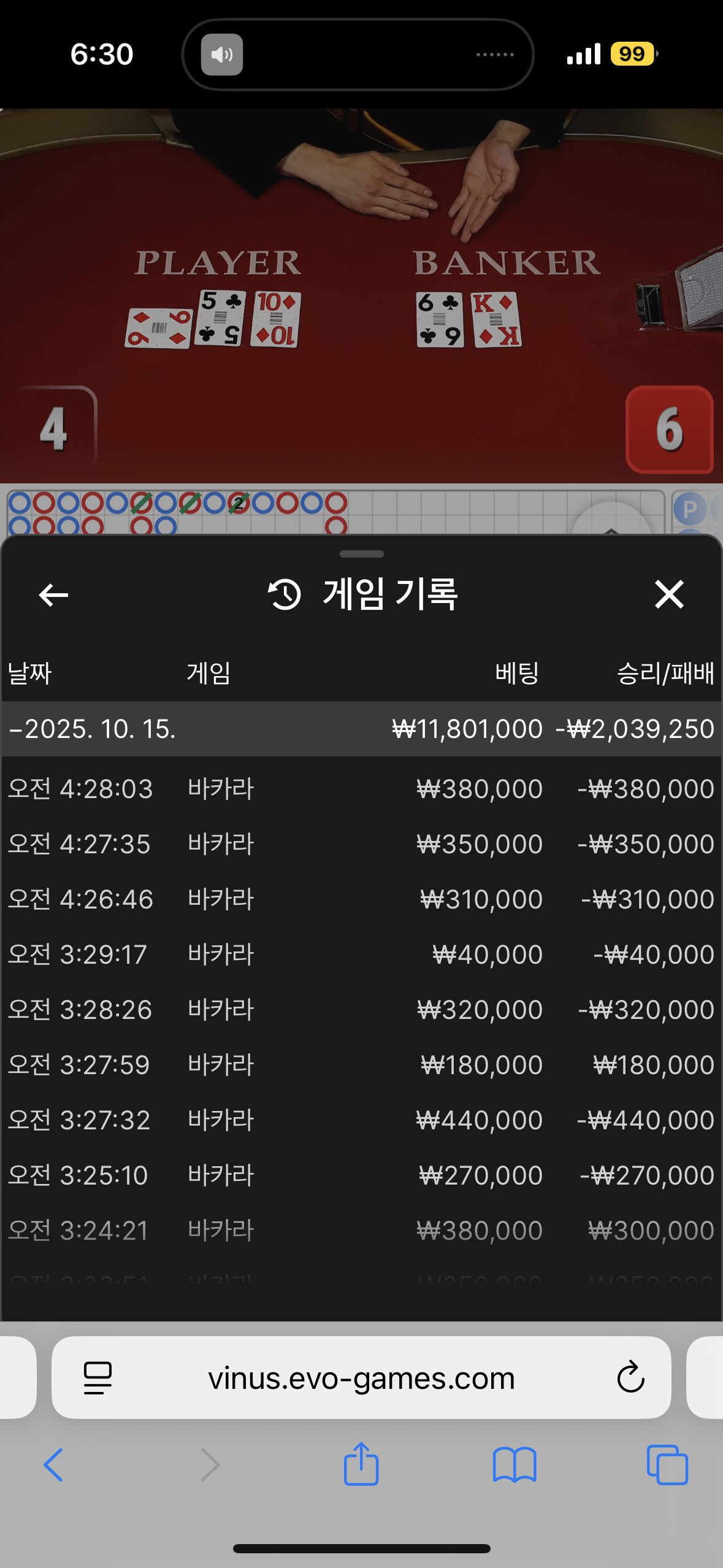Open the 오전 3:27:32 baccarat record

[x=361, y=1120]
